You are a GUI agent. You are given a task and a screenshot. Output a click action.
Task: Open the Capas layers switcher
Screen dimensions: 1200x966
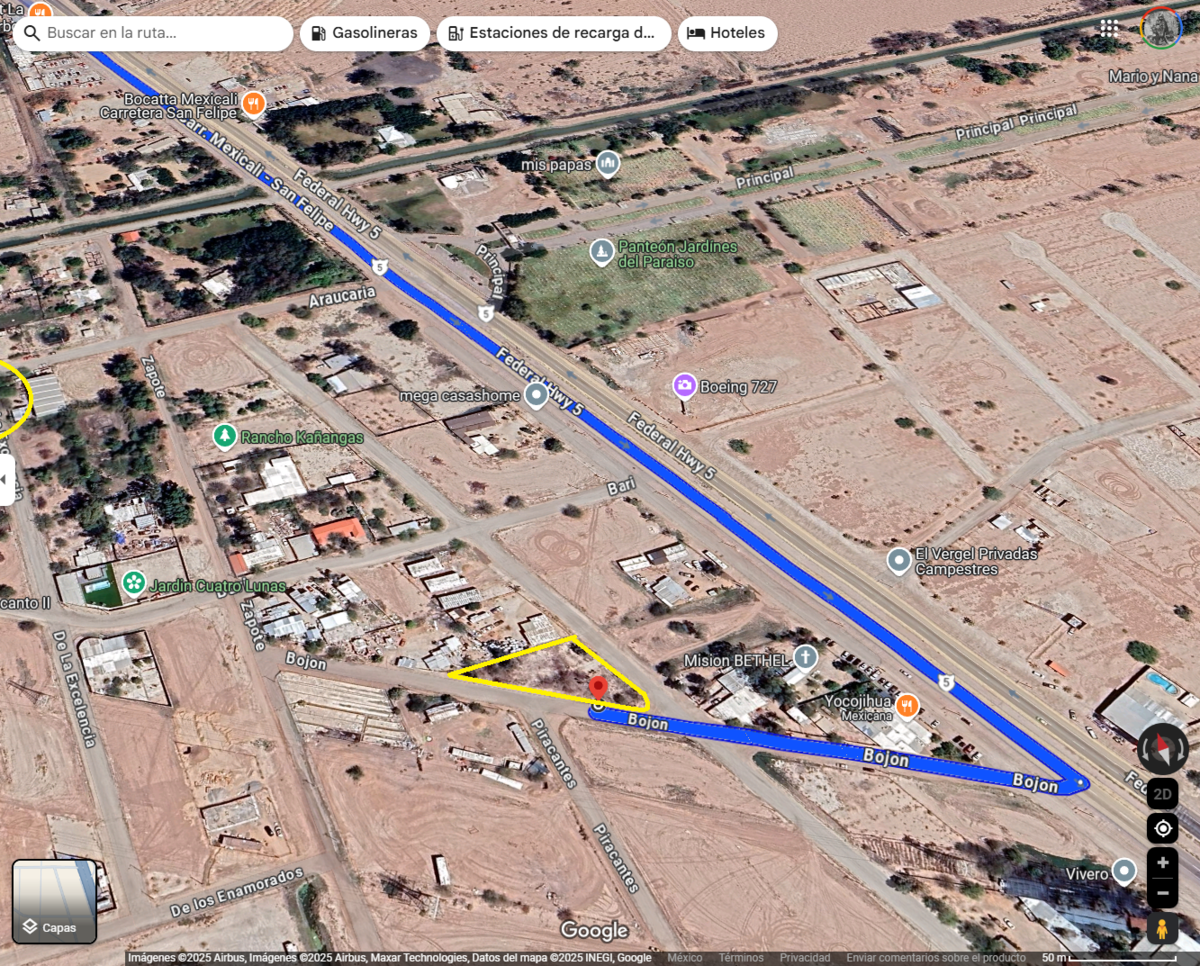click(x=55, y=901)
